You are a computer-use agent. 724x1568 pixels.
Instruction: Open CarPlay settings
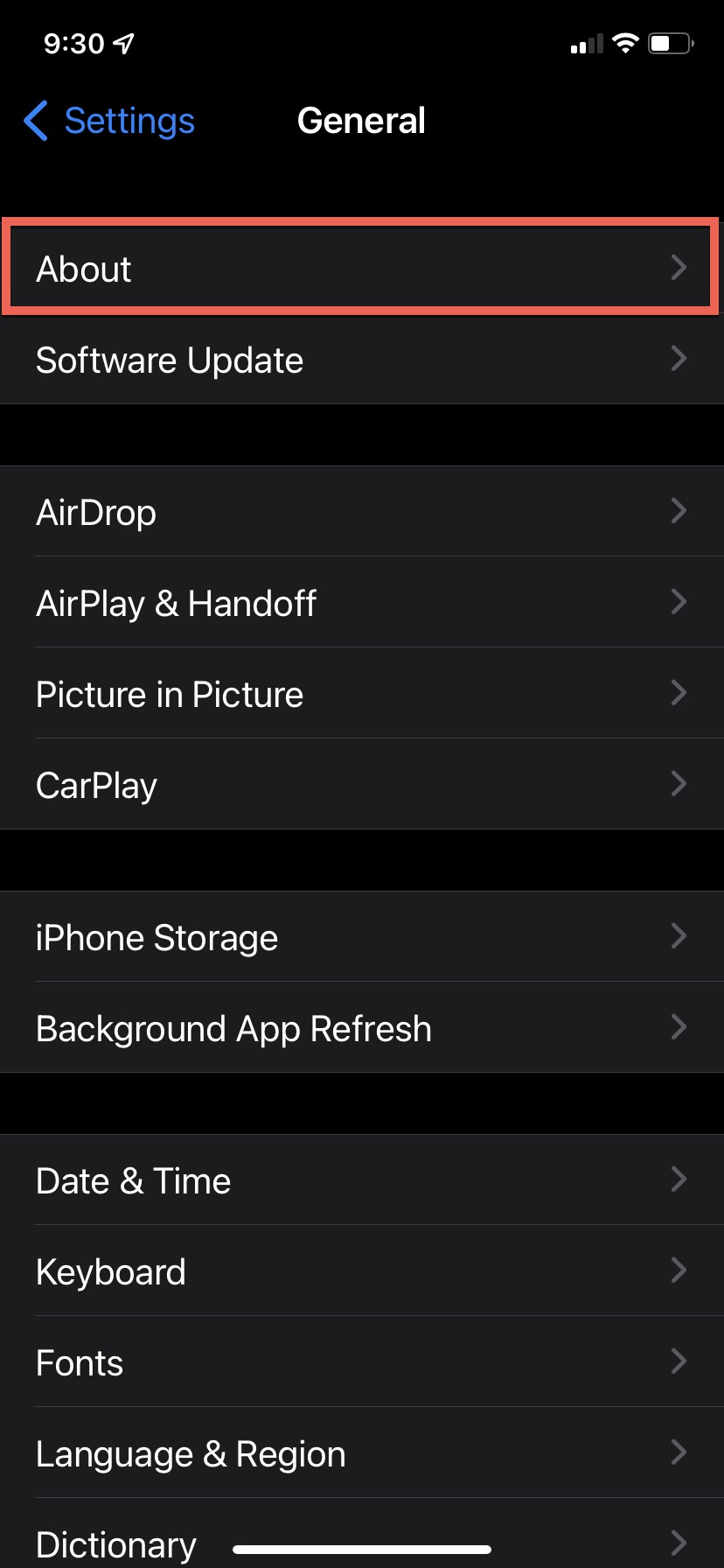point(361,785)
